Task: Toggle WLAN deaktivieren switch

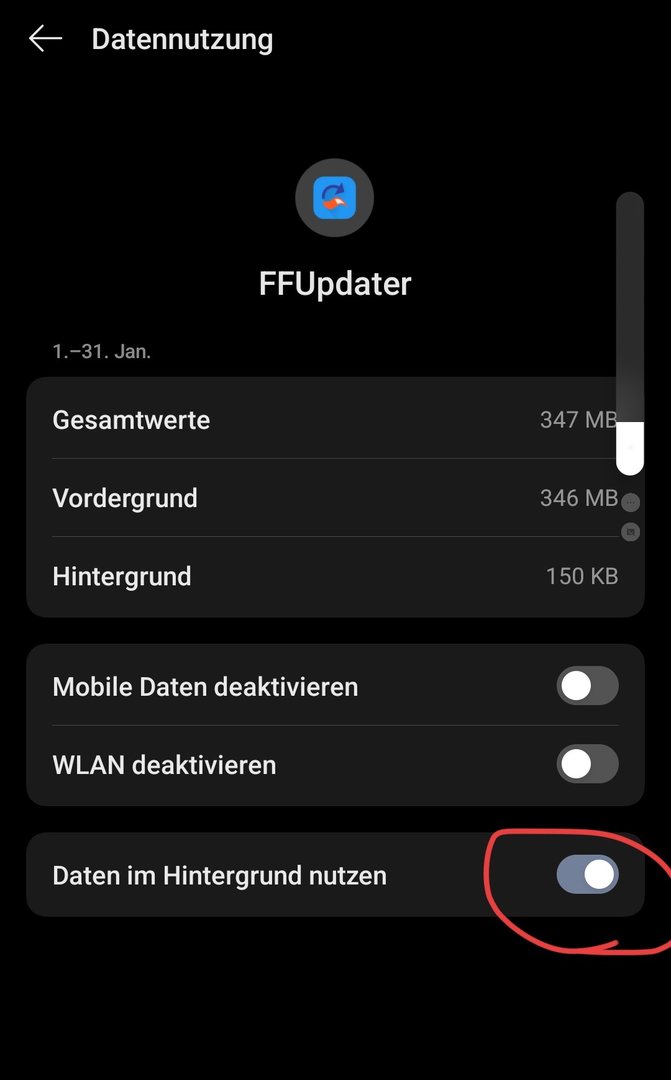Action: coord(587,765)
